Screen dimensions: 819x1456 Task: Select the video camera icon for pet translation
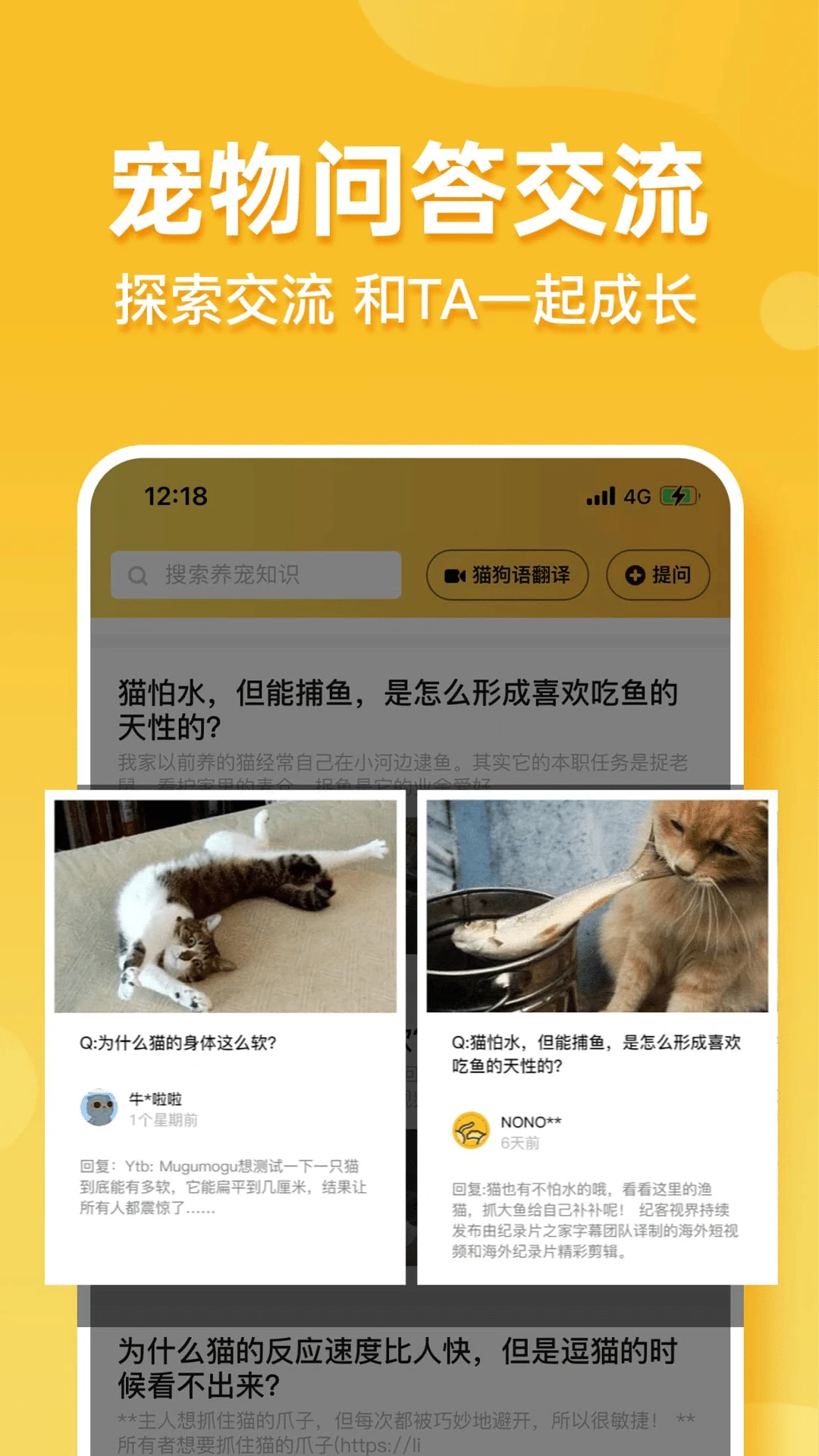tap(456, 576)
